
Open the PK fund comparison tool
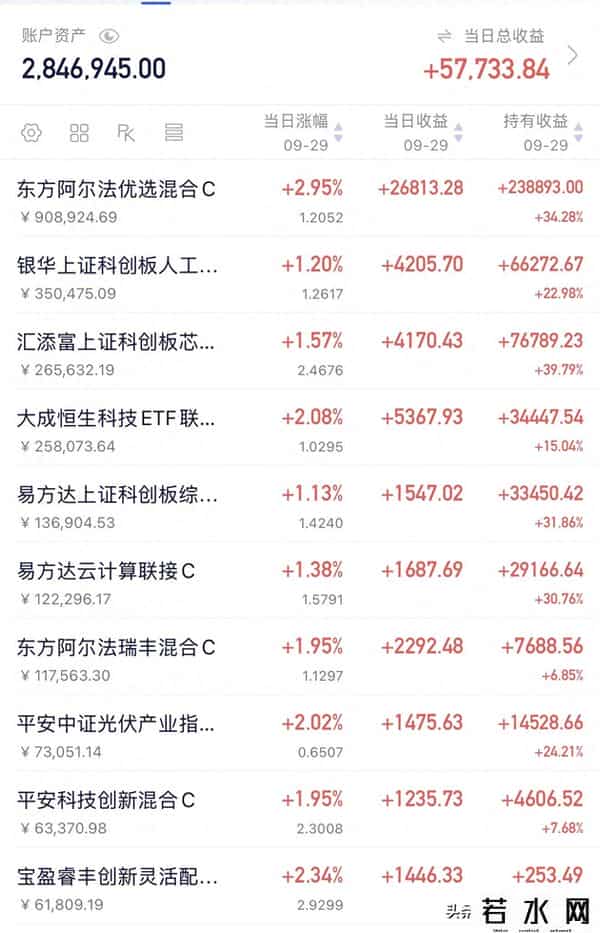tap(126, 133)
